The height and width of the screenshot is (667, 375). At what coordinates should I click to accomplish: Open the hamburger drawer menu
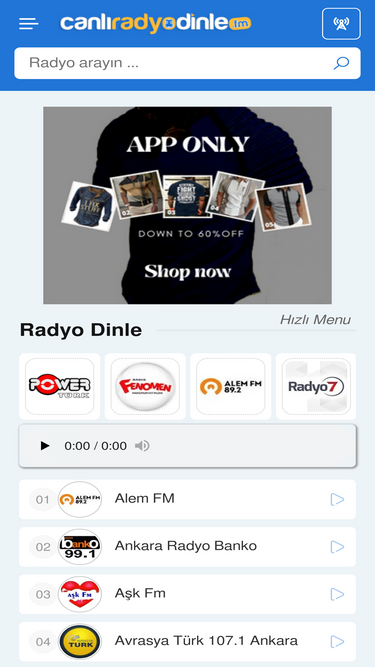28,24
